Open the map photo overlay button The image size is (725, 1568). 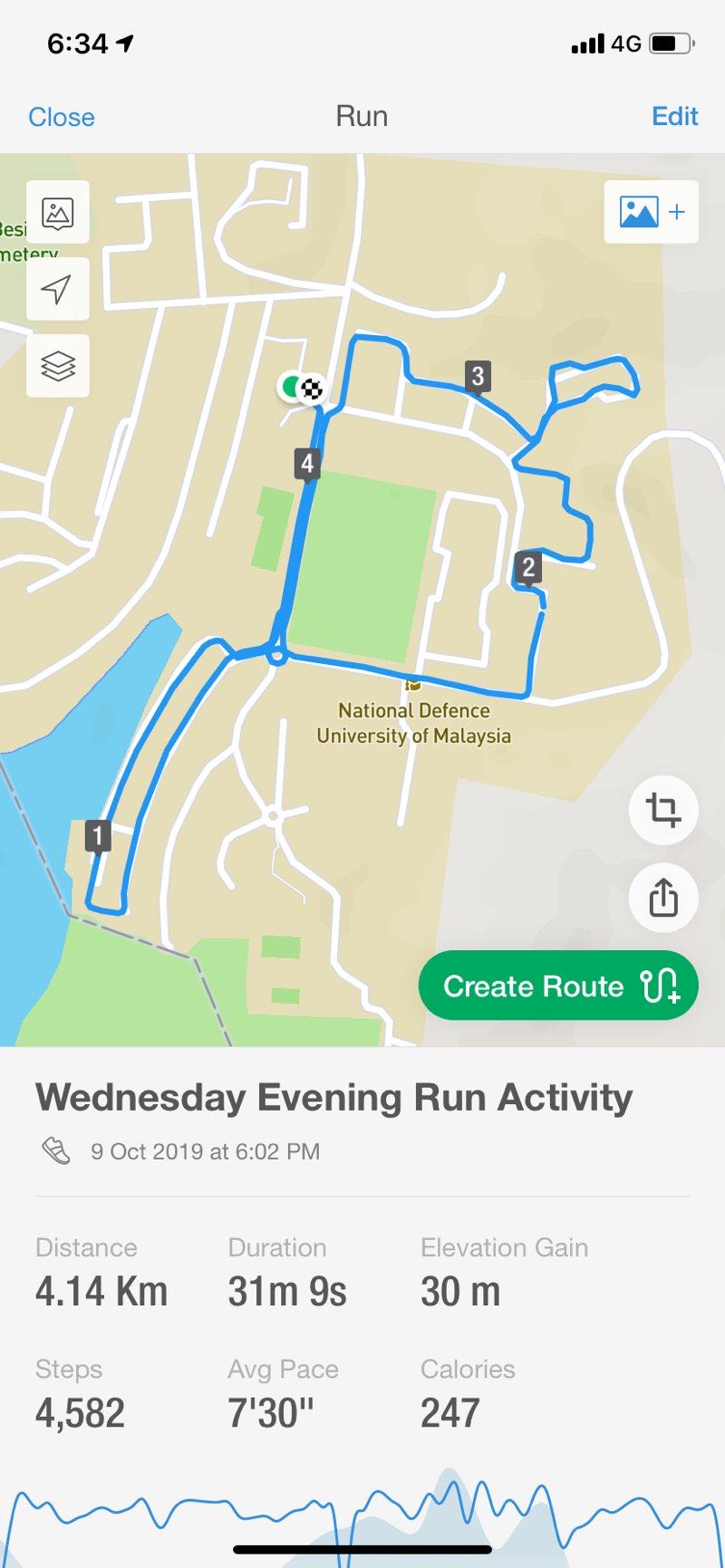pos(58,213)
